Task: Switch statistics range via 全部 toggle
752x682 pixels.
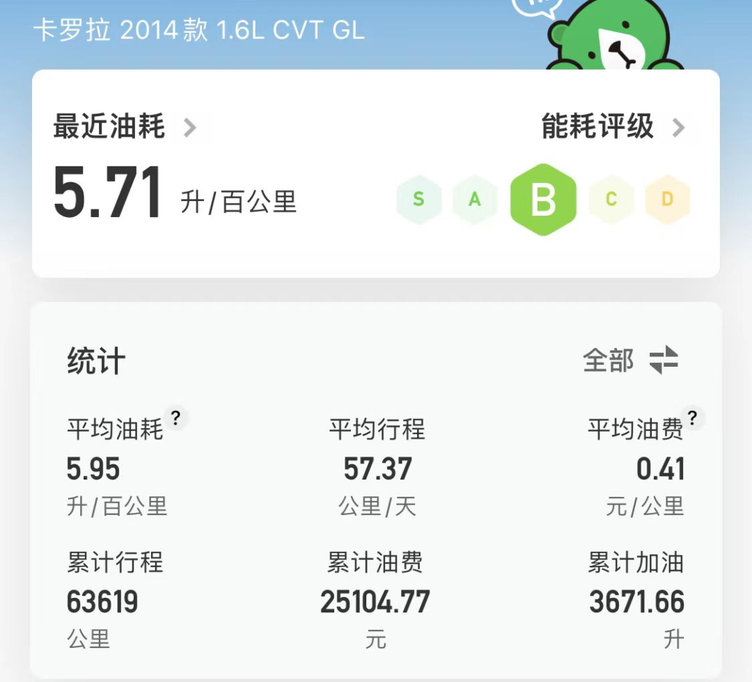Action: tap(631, 360)
